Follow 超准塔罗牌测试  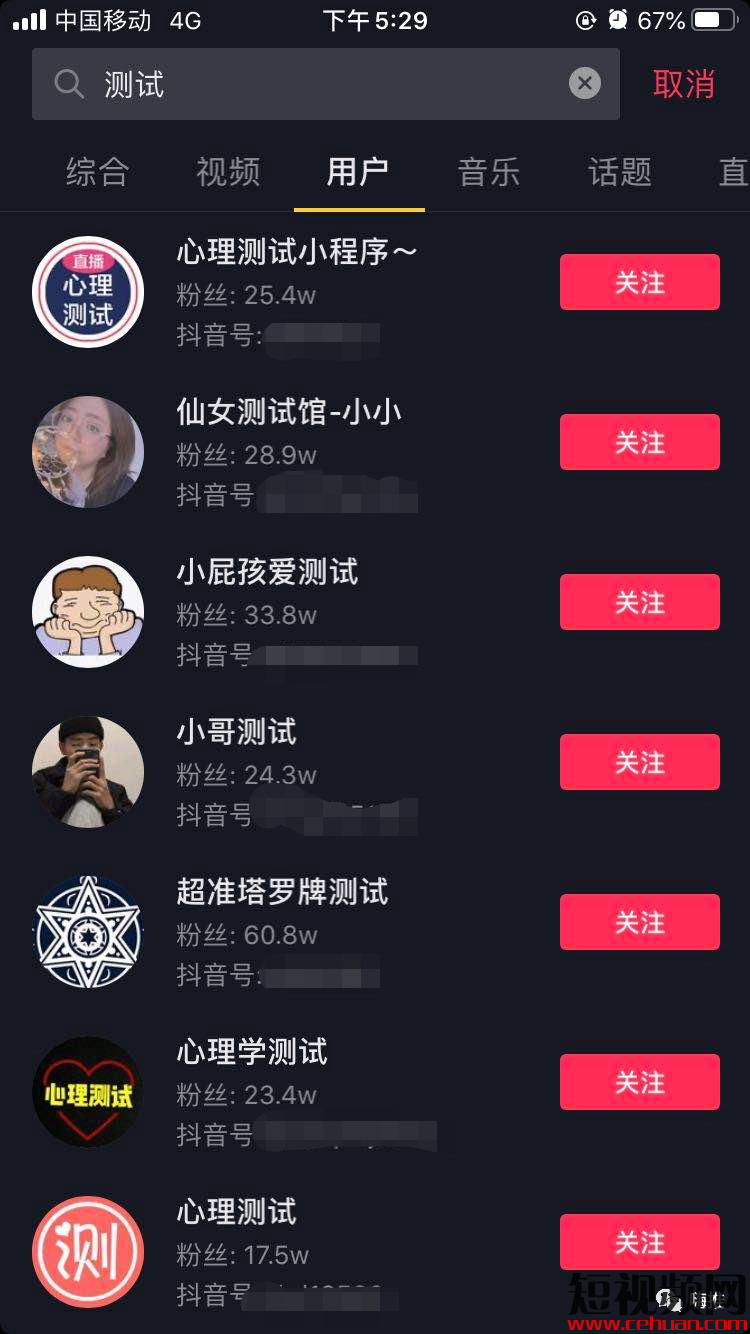639,922
